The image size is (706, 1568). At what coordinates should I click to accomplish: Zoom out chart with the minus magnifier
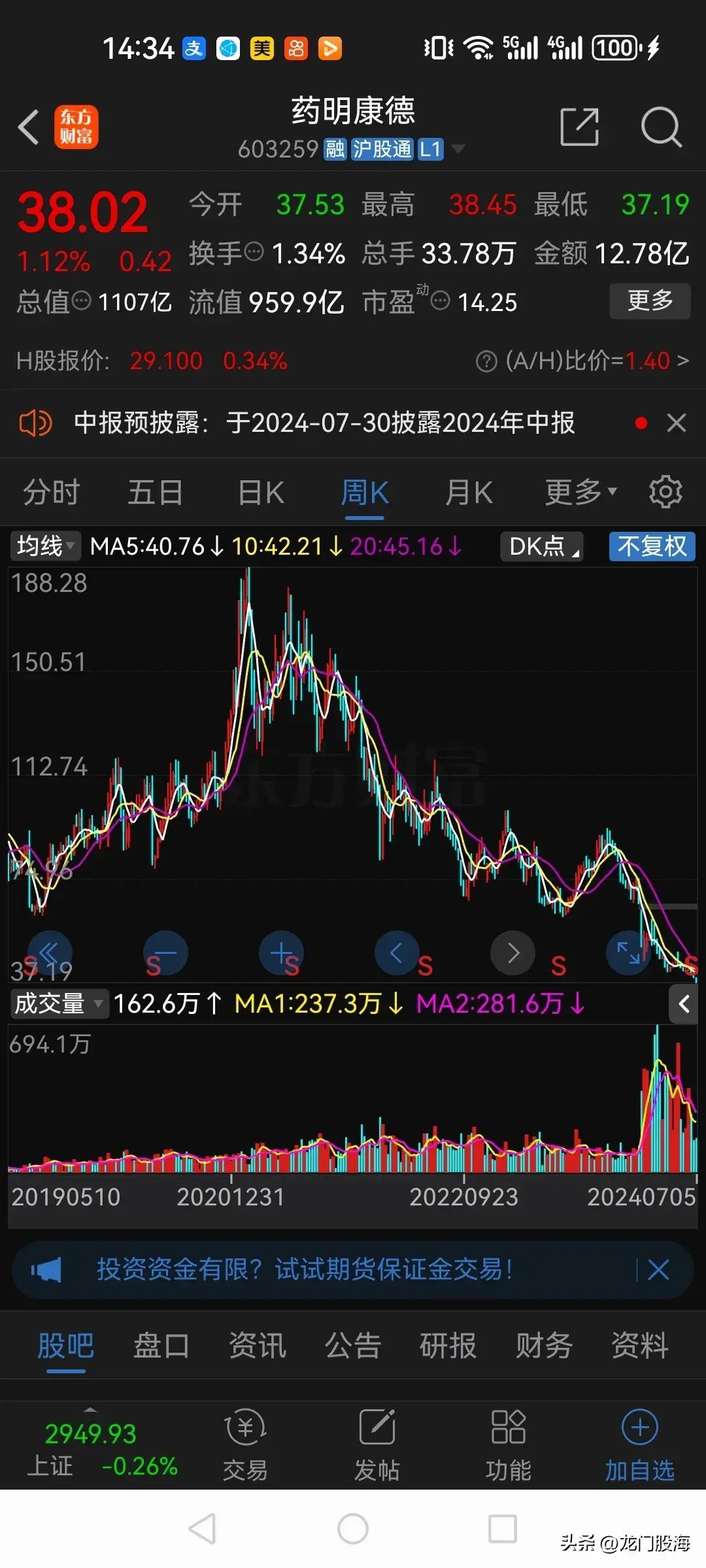(x=165, y=953)
